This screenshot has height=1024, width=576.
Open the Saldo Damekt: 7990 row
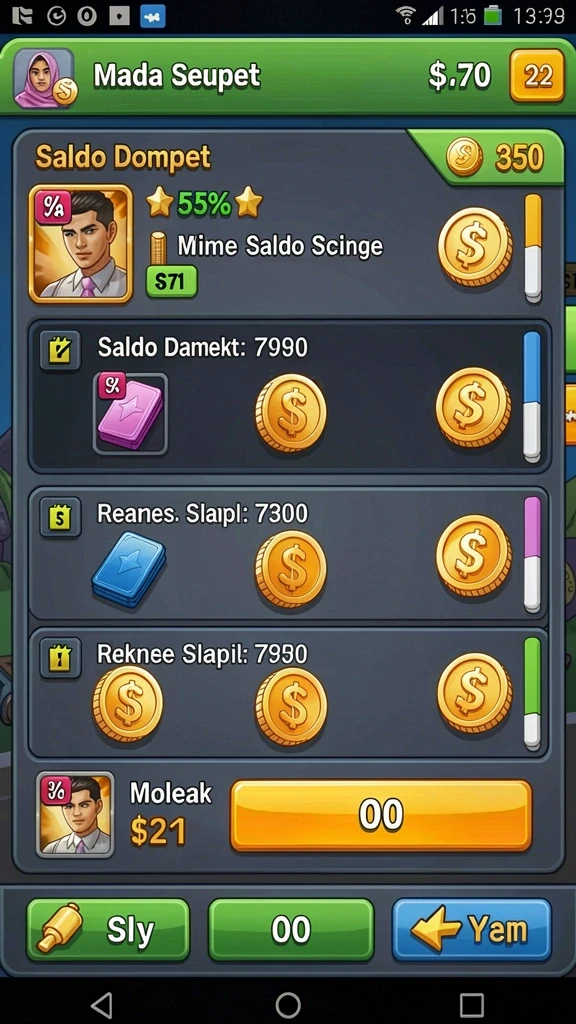coord(288,397)
